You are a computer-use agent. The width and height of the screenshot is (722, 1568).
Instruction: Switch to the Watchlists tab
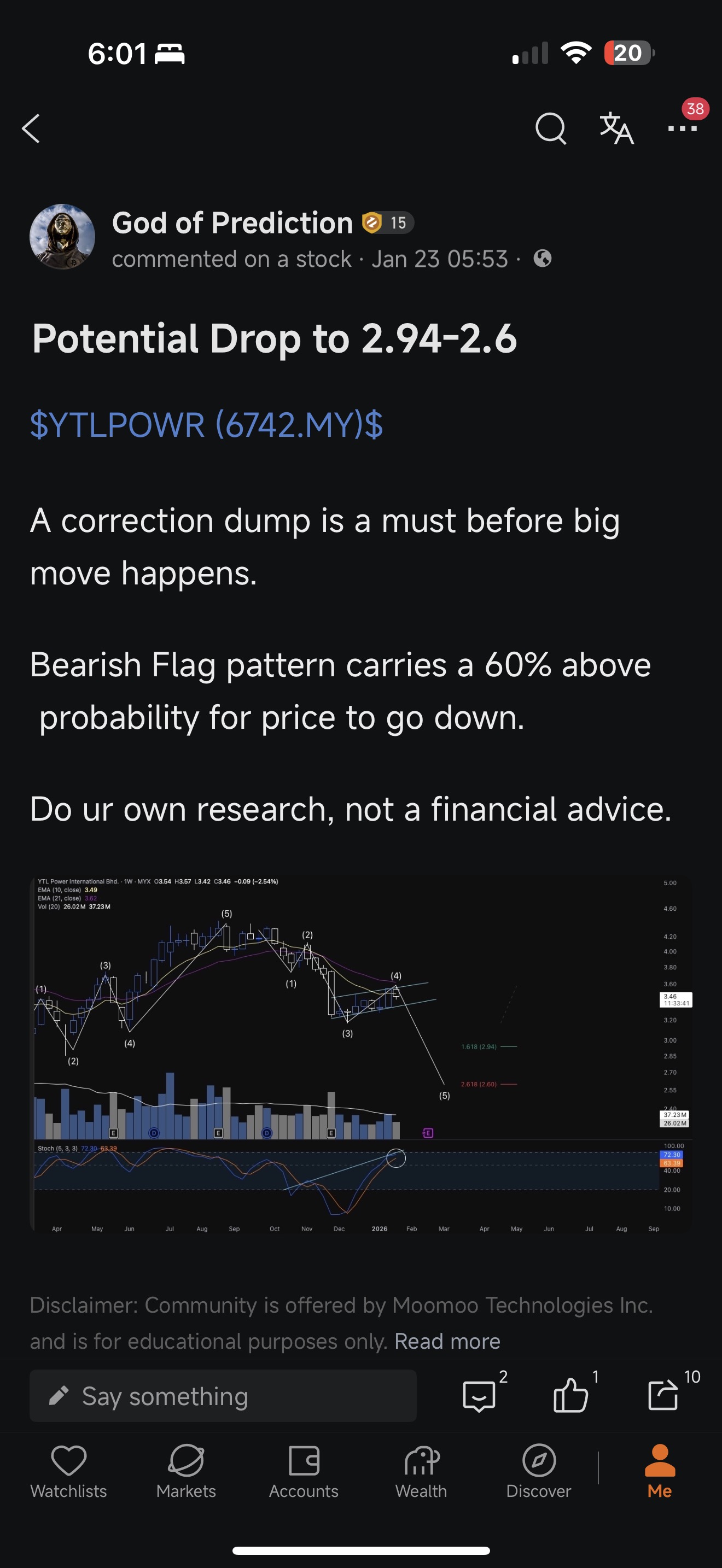click(x=69, y=1472)
